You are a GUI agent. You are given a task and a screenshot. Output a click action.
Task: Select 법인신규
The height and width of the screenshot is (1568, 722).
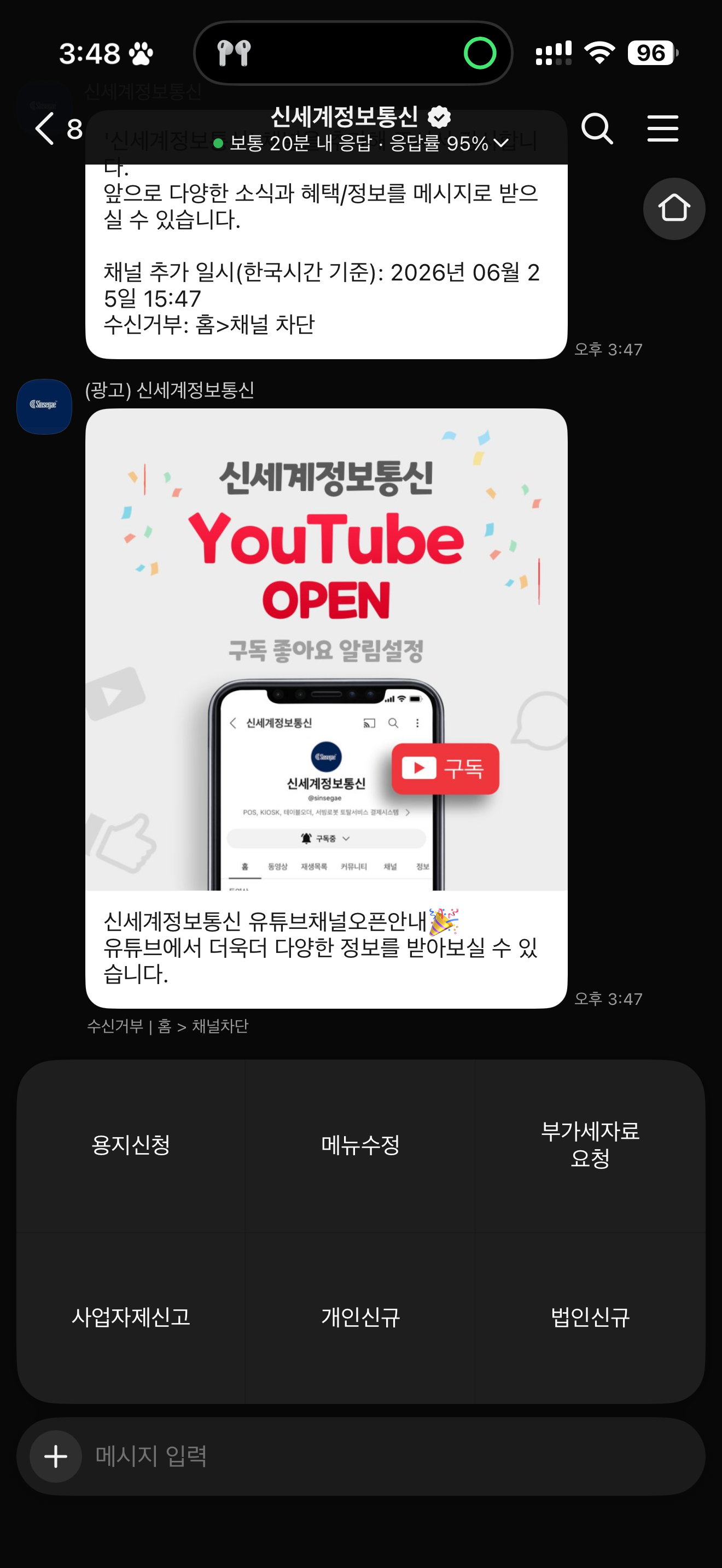tap(590, 1317)
